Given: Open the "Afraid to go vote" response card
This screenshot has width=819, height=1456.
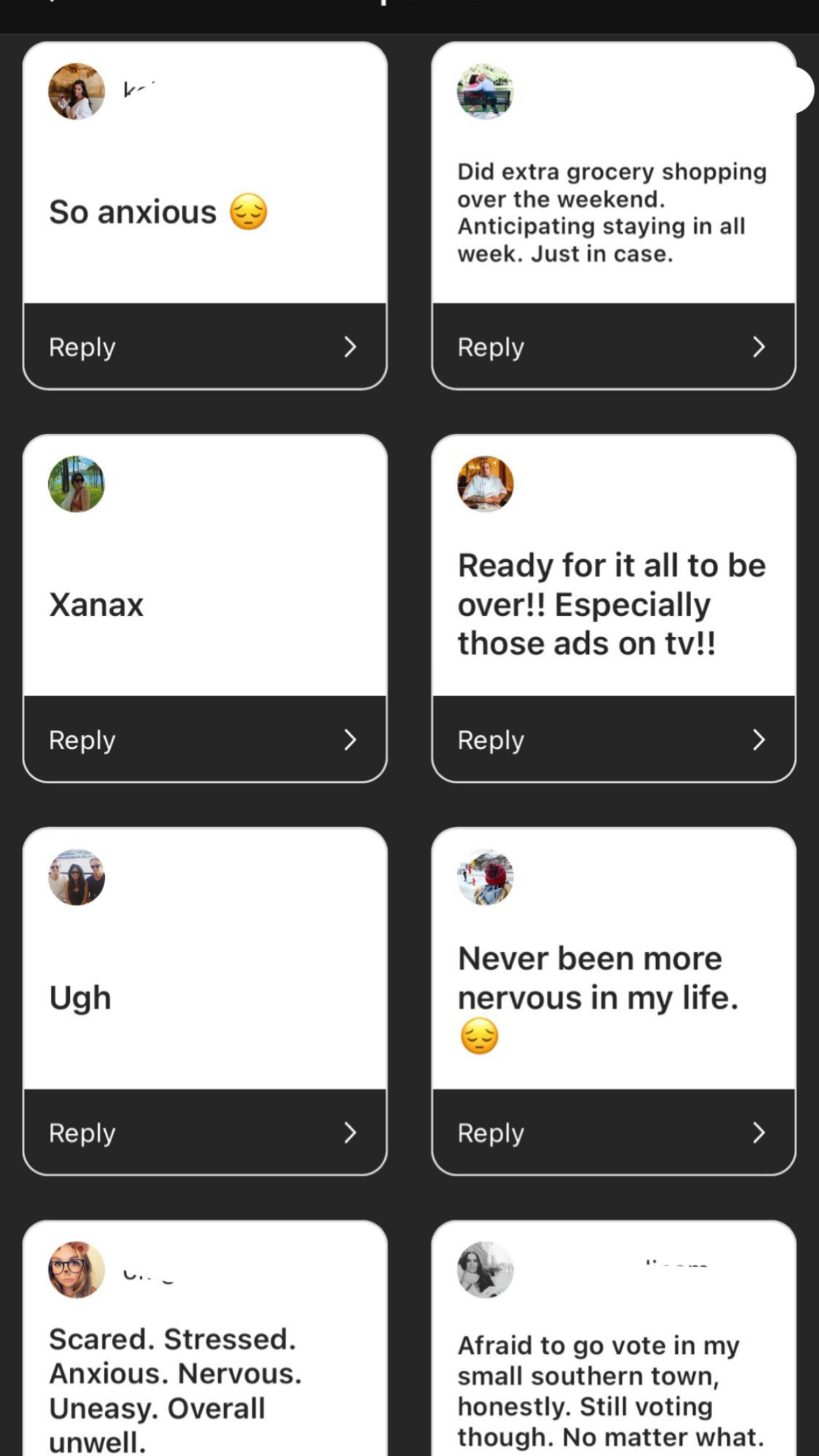Looking at the screenshot, I should 613,1385.
